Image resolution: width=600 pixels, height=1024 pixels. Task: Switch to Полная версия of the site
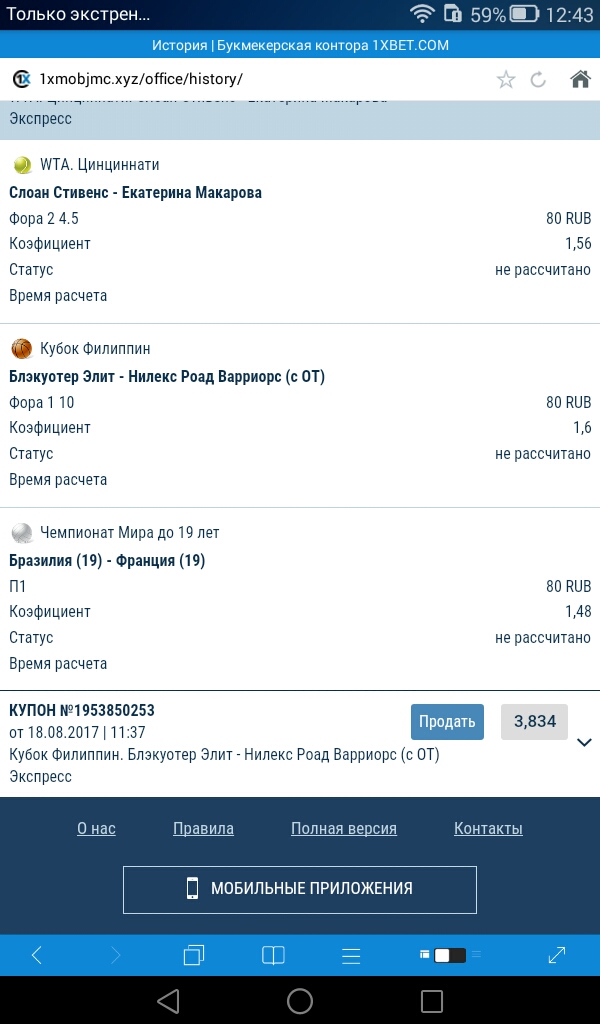[x=343, y=828]
